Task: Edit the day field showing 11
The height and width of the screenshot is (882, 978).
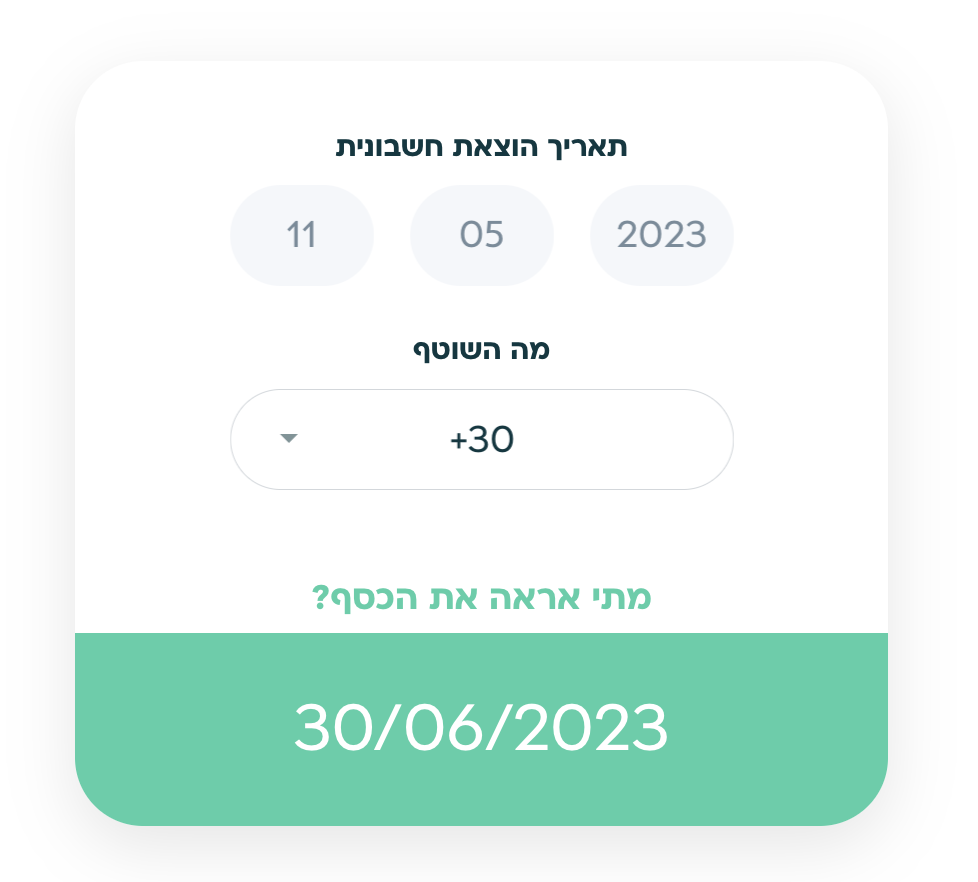Action: 301,236
